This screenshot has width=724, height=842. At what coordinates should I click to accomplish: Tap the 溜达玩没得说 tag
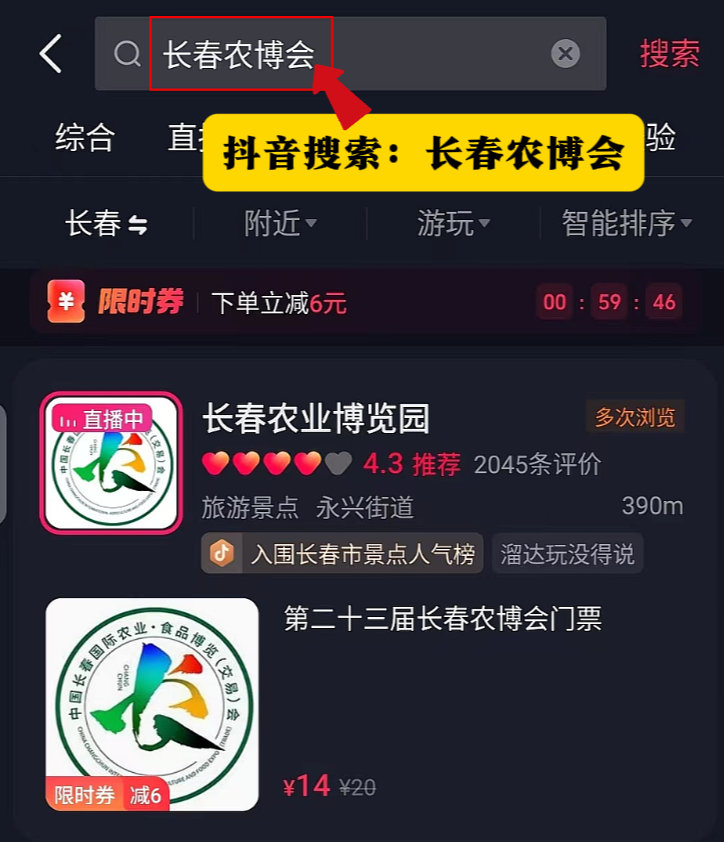click(x=567, y=554)
